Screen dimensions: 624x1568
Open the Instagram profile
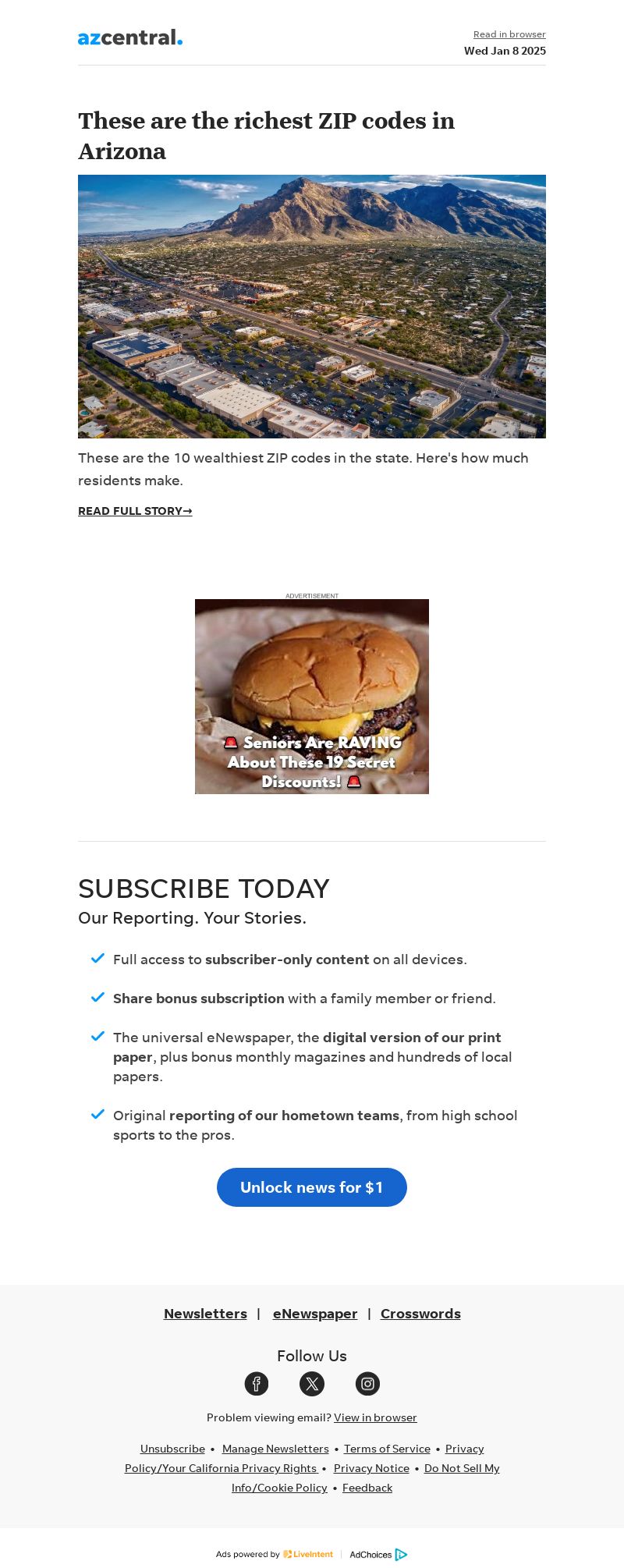pos(367,1384)
